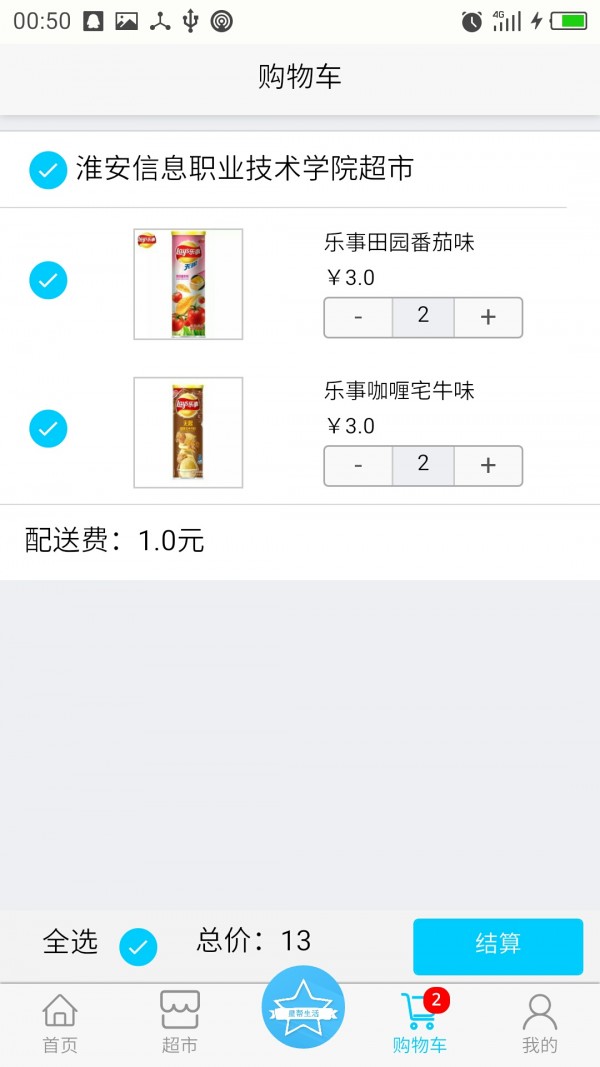Open the 乐事咖喱宅牛味 product image
This screenshot has width=600, height=1067.
(x=188, y=432)
